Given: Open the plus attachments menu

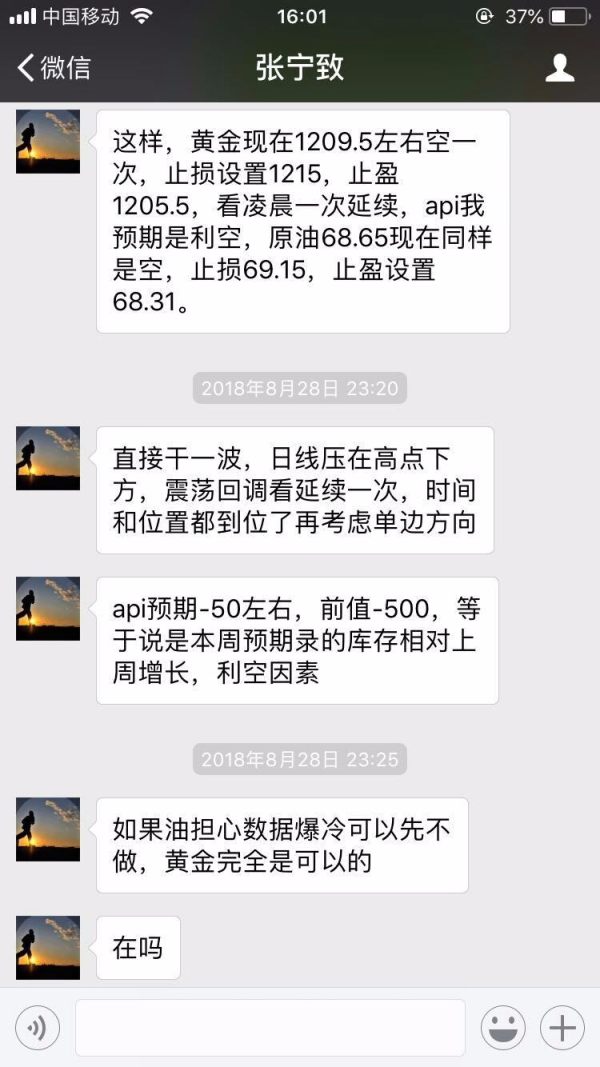Looking at the screenshot, I should (562, 1027).
